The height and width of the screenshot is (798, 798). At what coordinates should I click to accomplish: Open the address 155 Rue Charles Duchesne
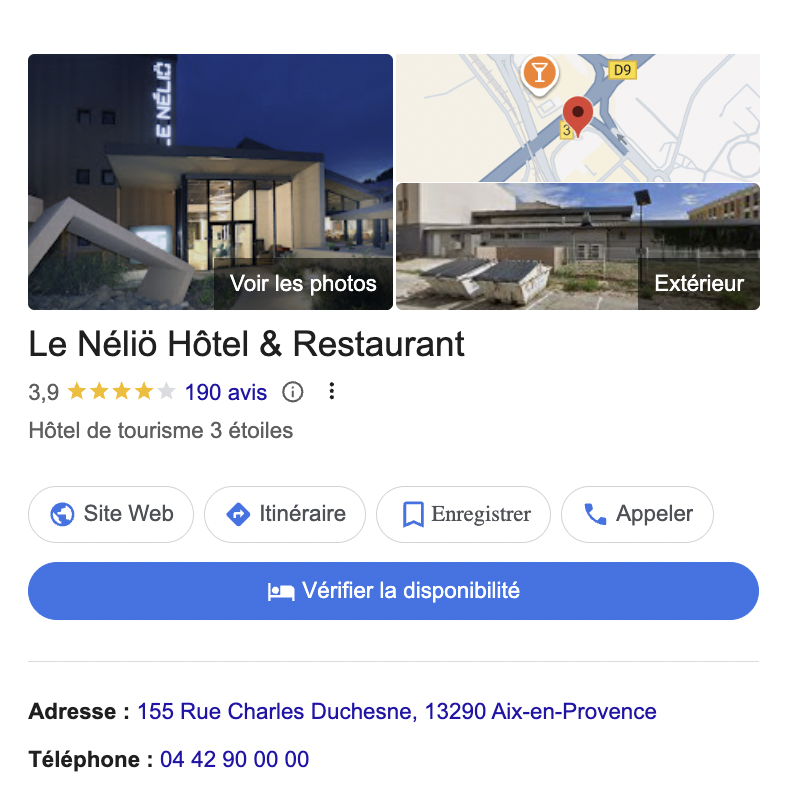(x=397, y=712)
